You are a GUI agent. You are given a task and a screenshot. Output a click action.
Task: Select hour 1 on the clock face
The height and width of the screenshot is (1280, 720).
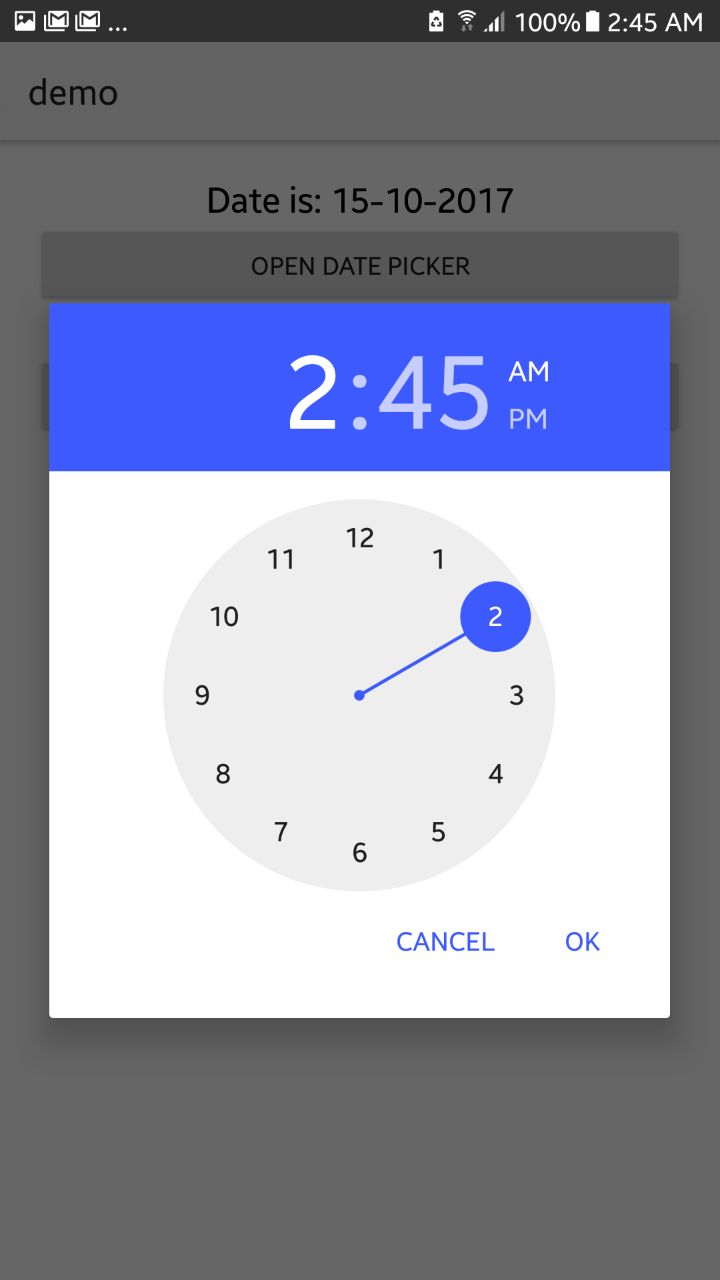[x=438, y=559]
